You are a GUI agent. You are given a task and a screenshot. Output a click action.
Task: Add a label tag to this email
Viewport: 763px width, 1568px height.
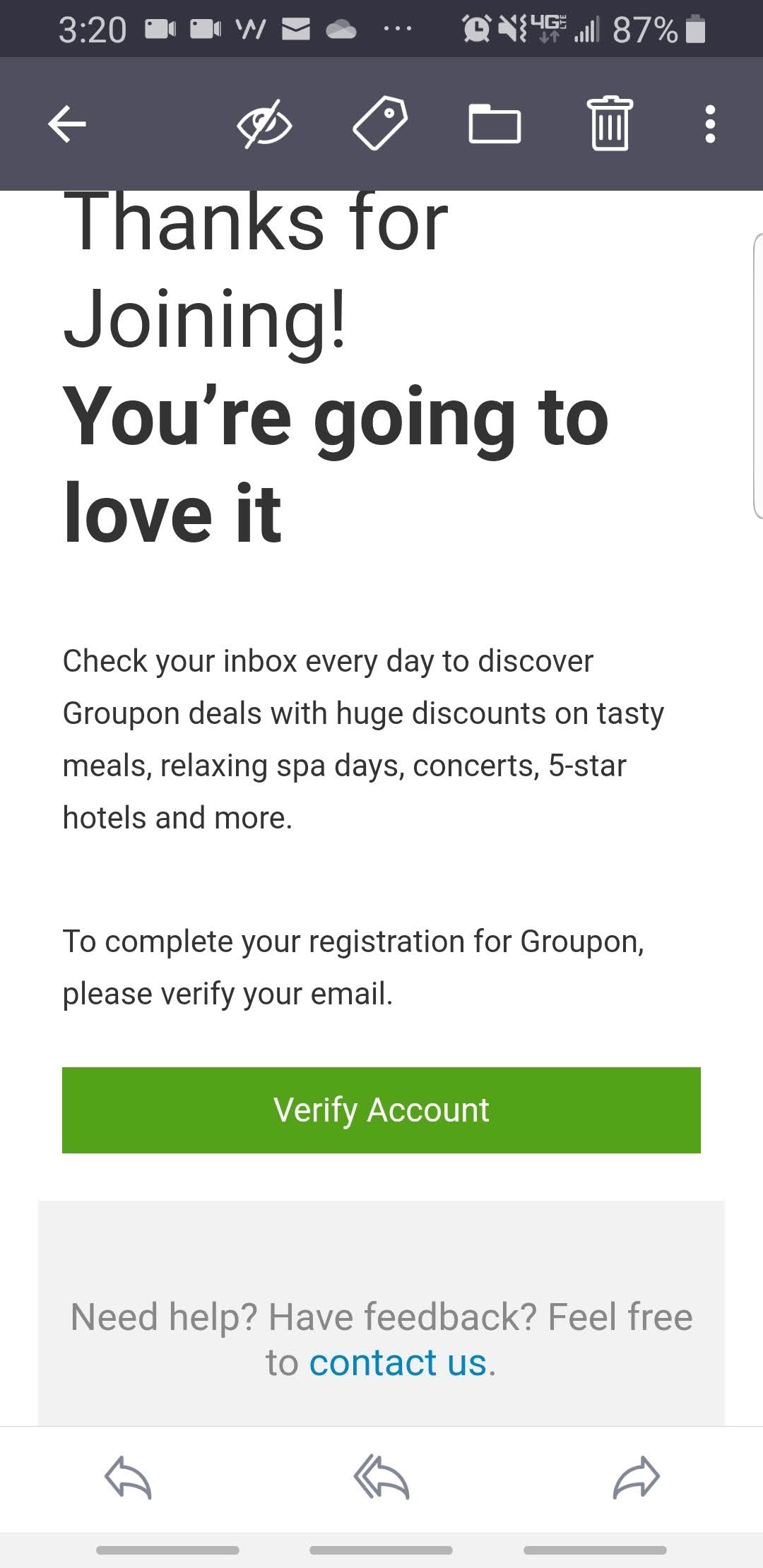pos(379,124)
